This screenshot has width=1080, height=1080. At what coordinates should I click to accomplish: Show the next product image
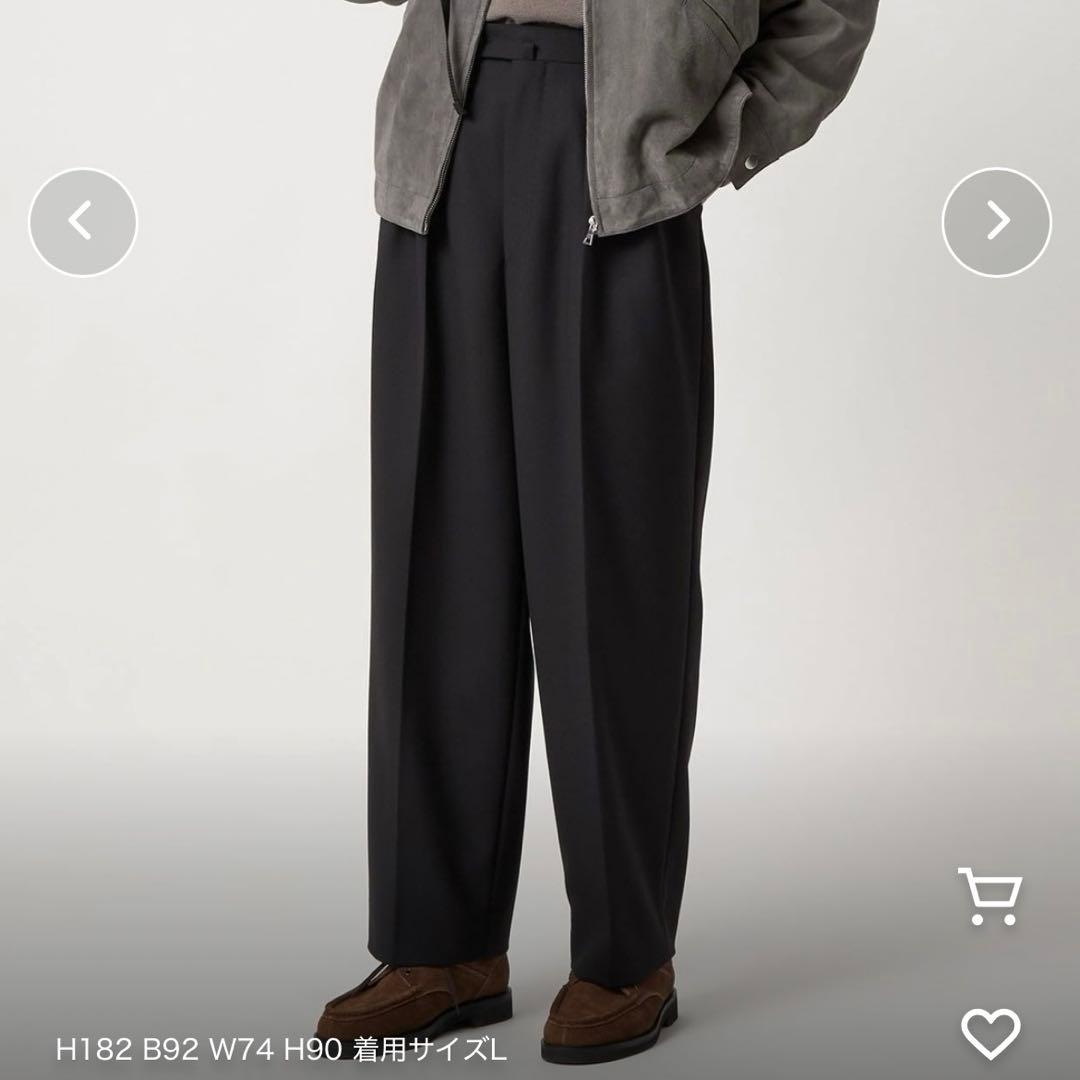tap(996, 222)
